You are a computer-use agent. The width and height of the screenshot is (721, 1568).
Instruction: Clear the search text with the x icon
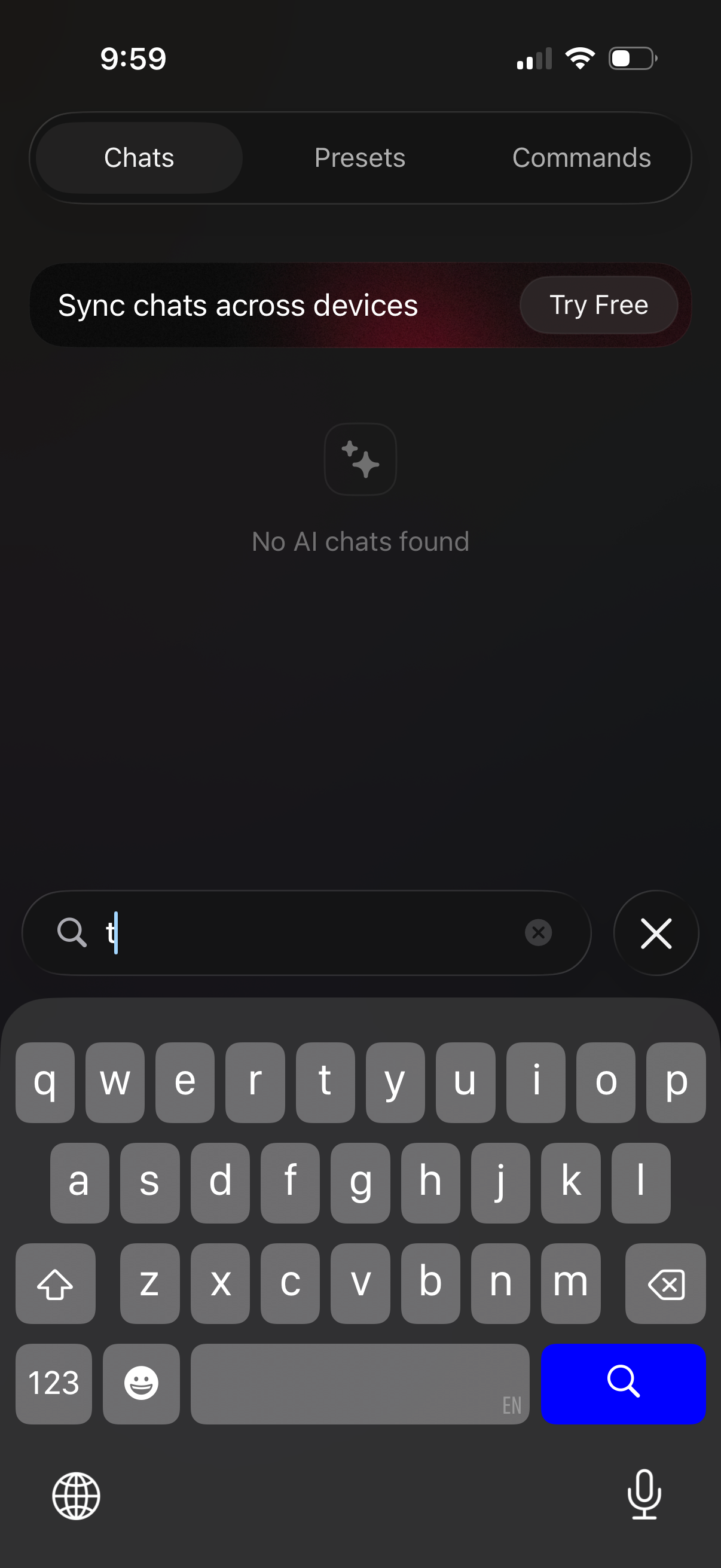point(538,932)
